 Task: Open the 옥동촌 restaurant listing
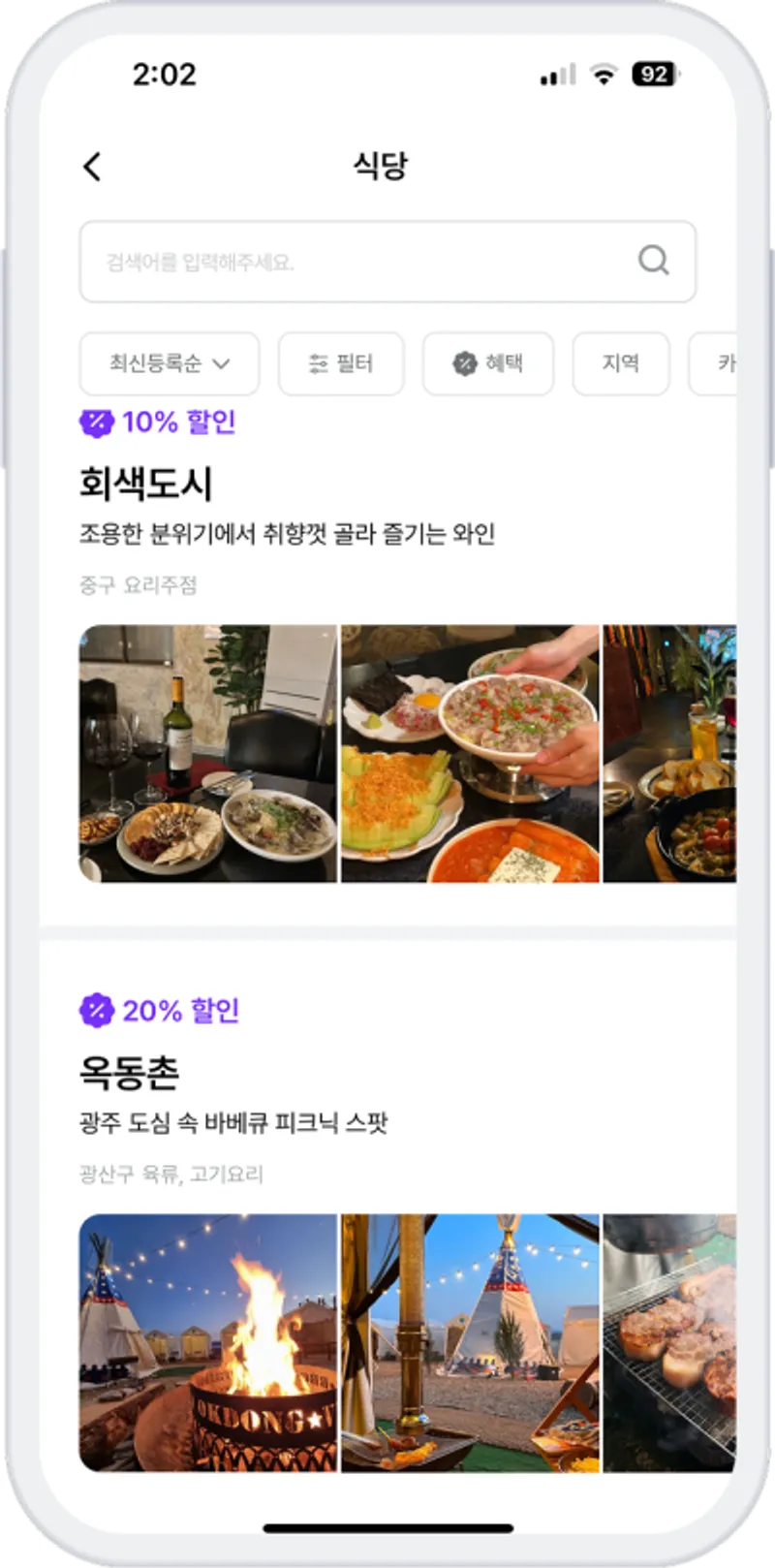pyautogui.click(x=129, y=1072)
